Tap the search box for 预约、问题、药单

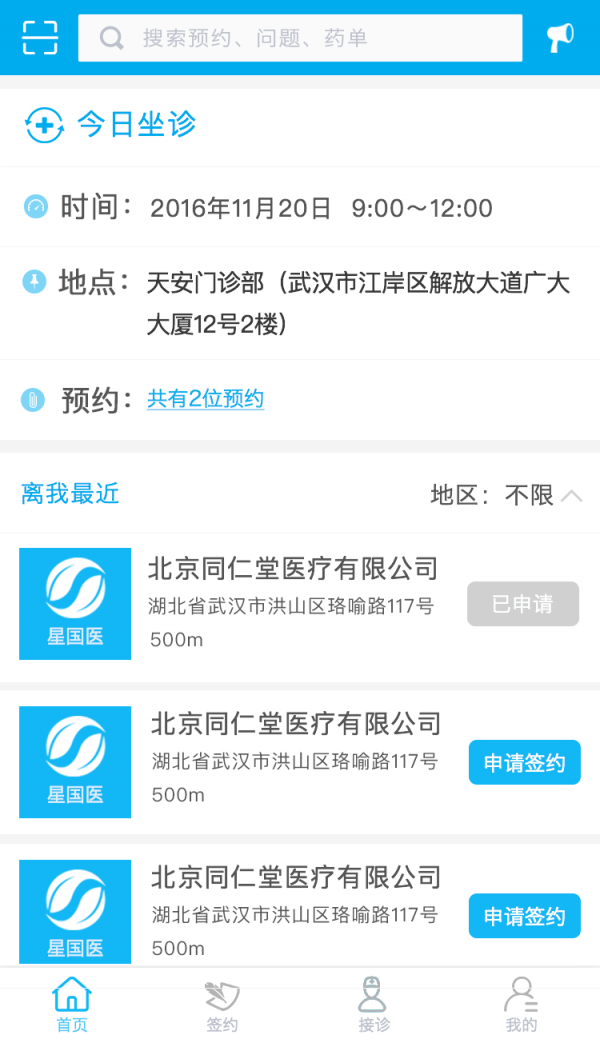click(300, 38)
